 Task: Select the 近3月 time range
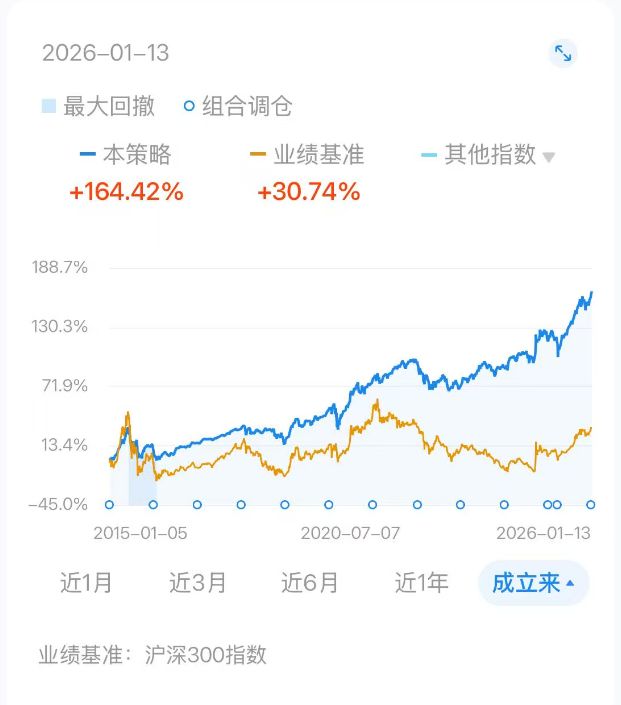click(x=198, y=582)
